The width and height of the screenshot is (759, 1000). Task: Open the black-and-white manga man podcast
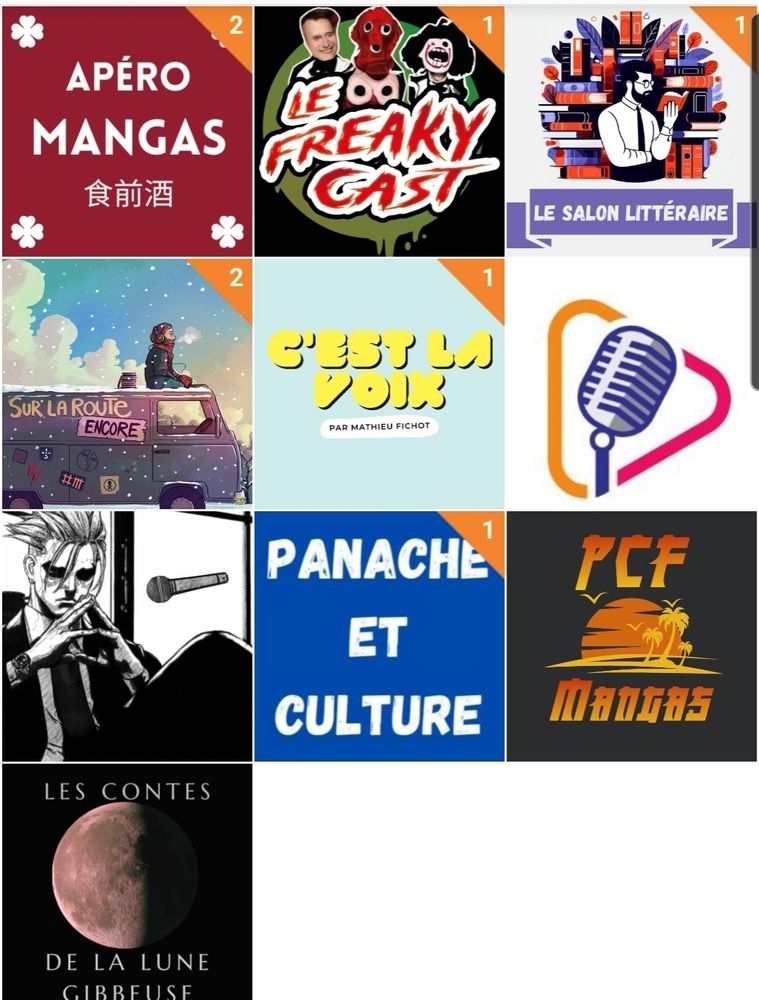point(127,636)
